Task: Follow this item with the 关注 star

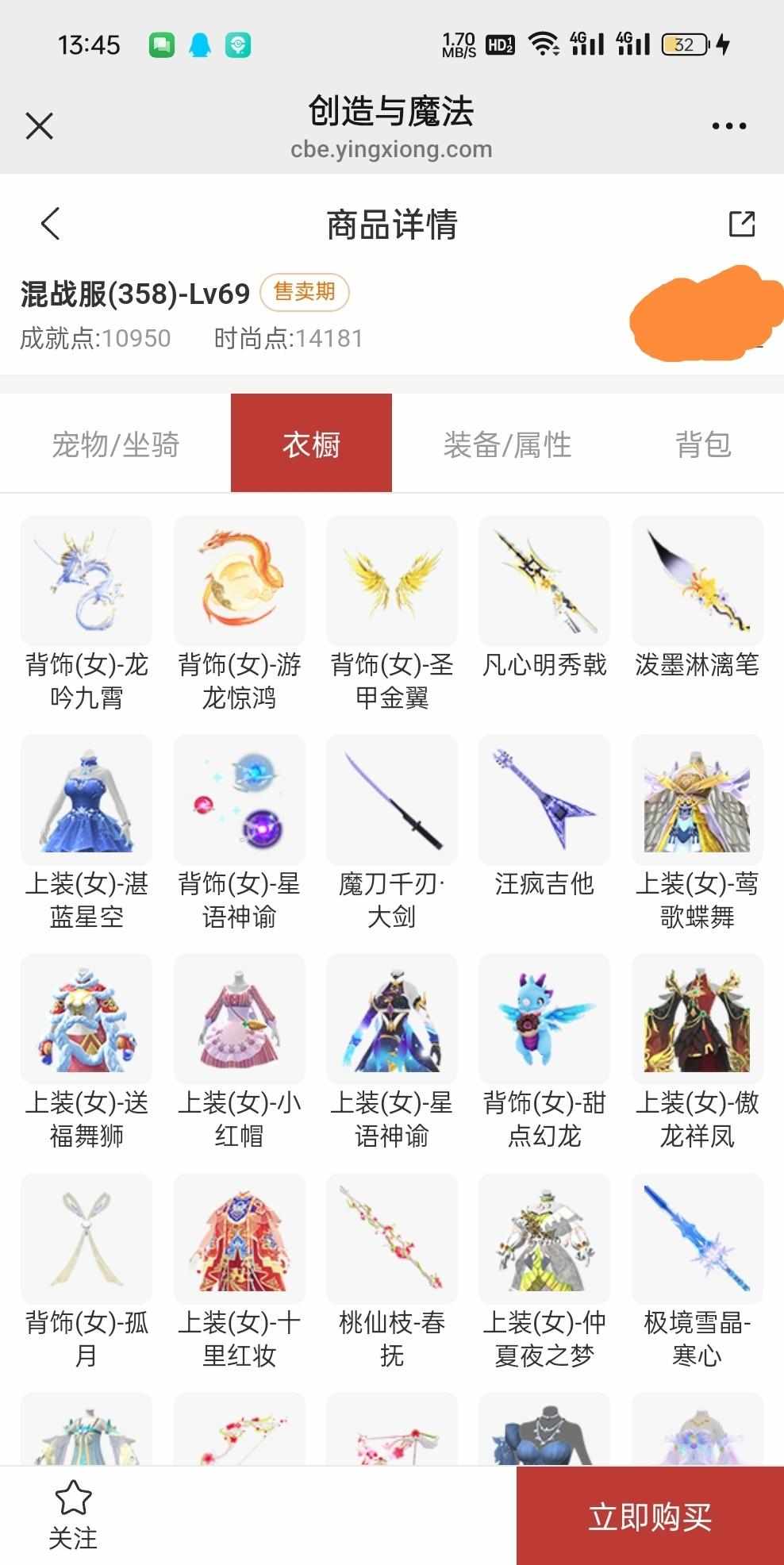Action: click(73, 1514)
